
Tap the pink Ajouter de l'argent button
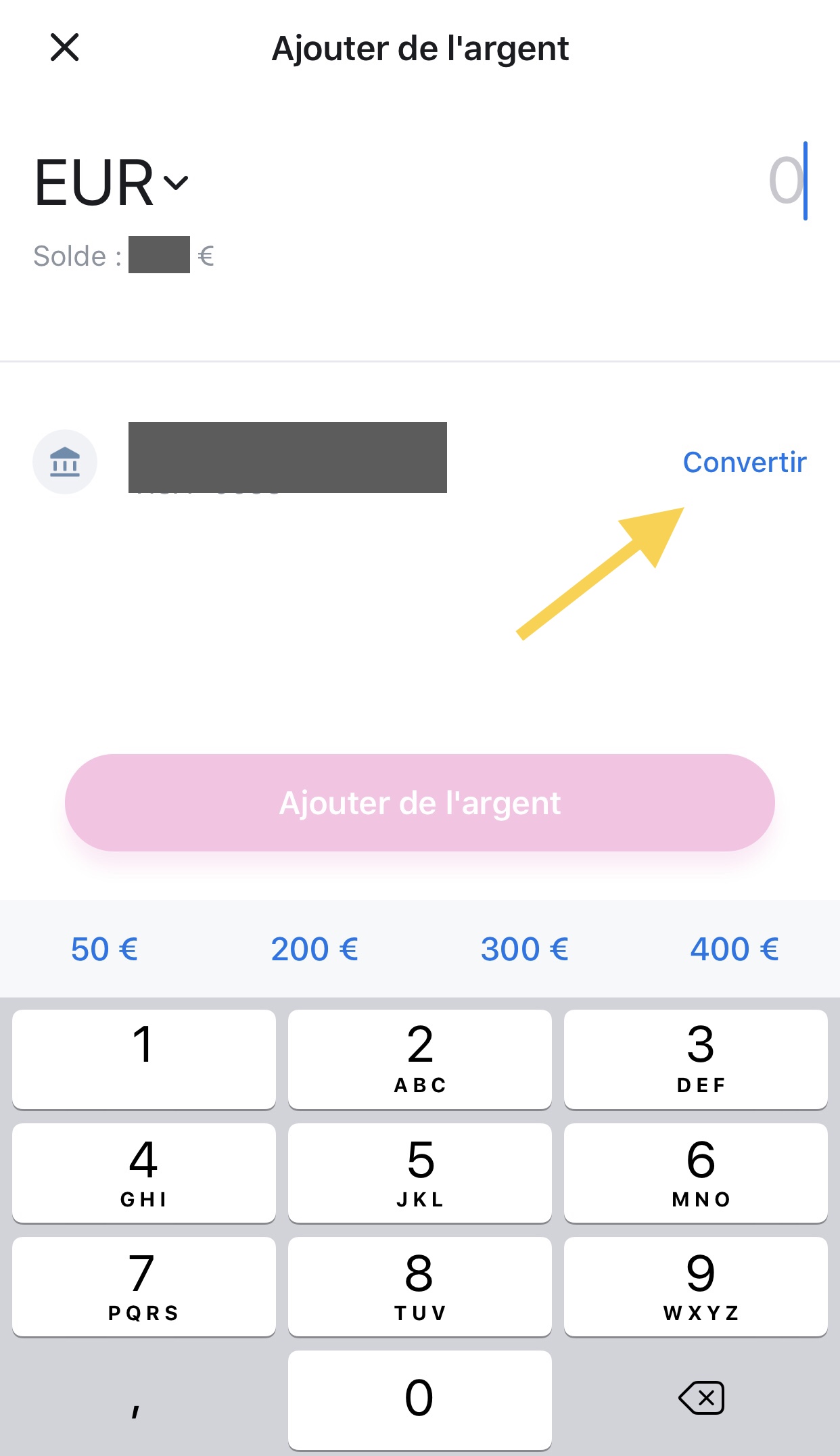(x=419, y=803)
